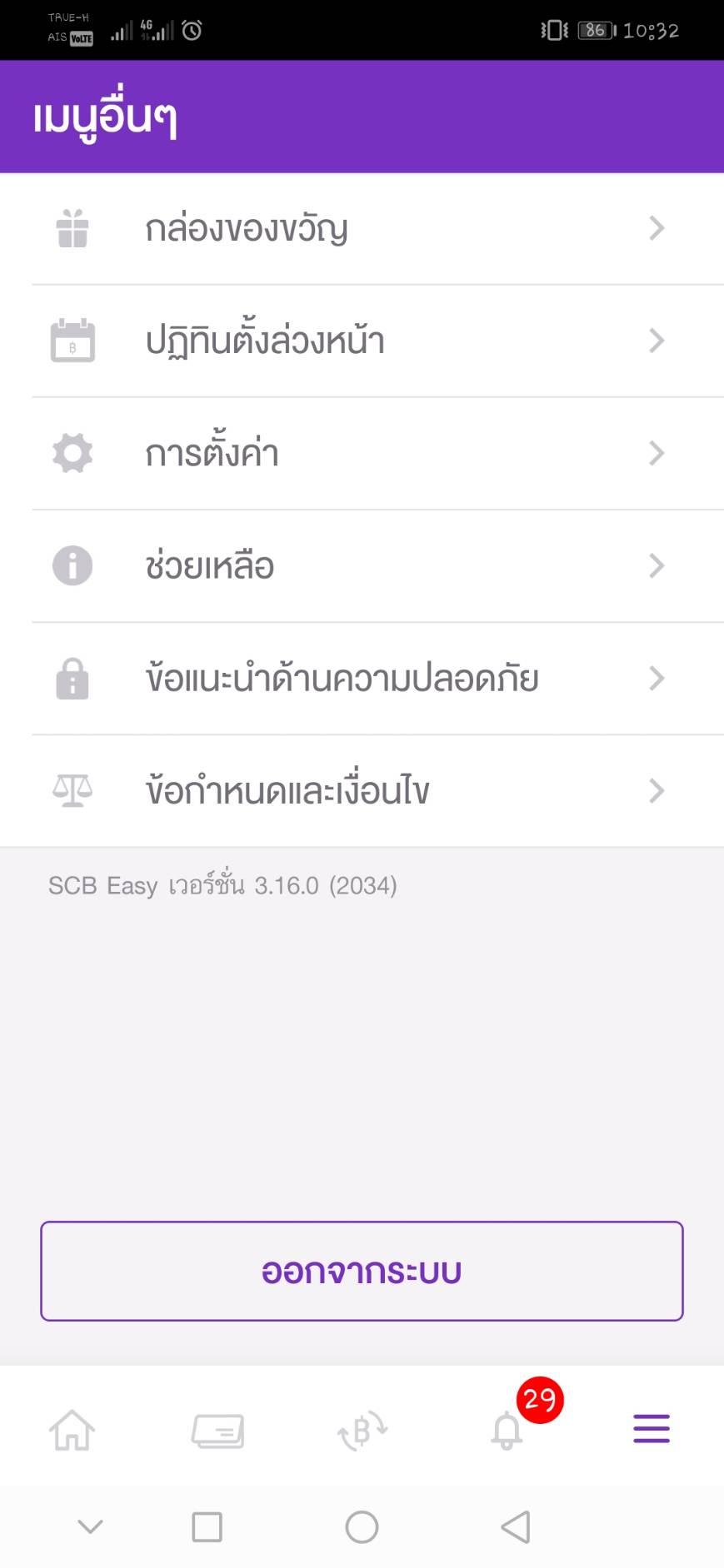Open the ช่วยเหลือ help row
This screenshot has height=1568, width=724.
coord(362,566)
